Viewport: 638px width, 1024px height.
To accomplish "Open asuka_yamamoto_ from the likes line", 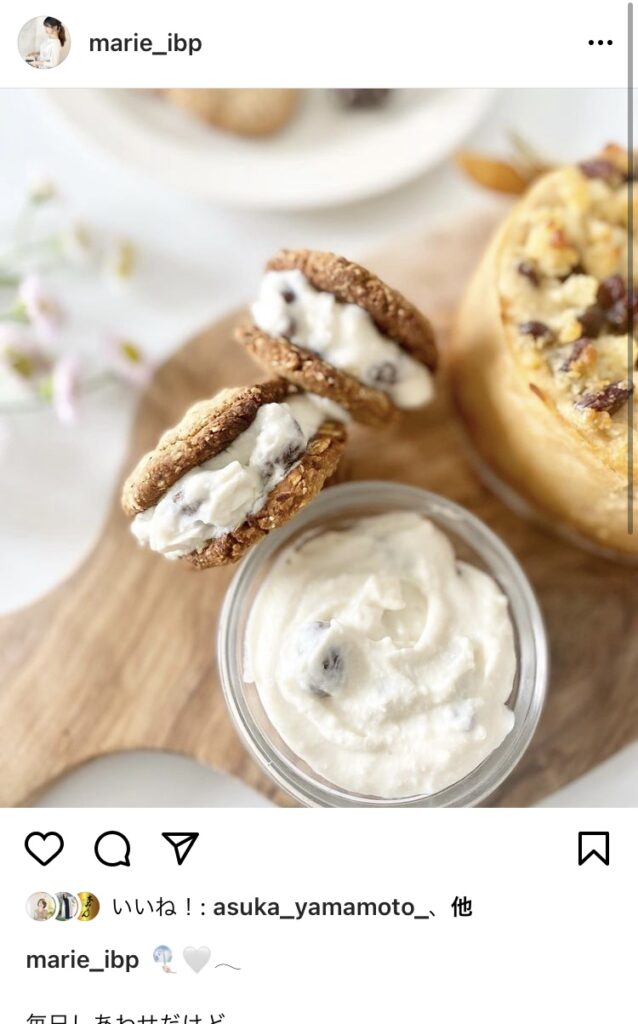I will pyautogui.click(x=313, y=907).
